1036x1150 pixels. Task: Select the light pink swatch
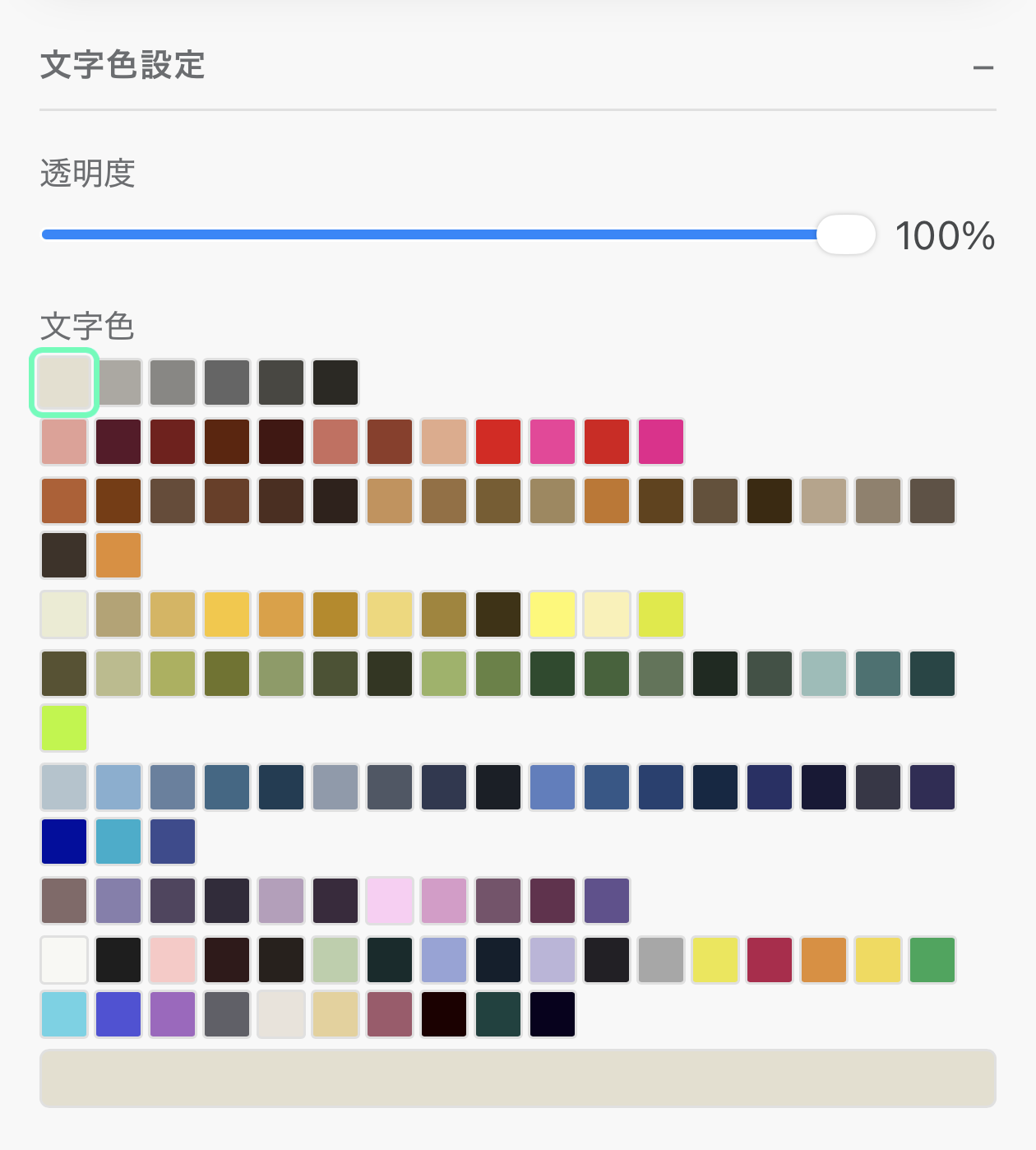172,959
